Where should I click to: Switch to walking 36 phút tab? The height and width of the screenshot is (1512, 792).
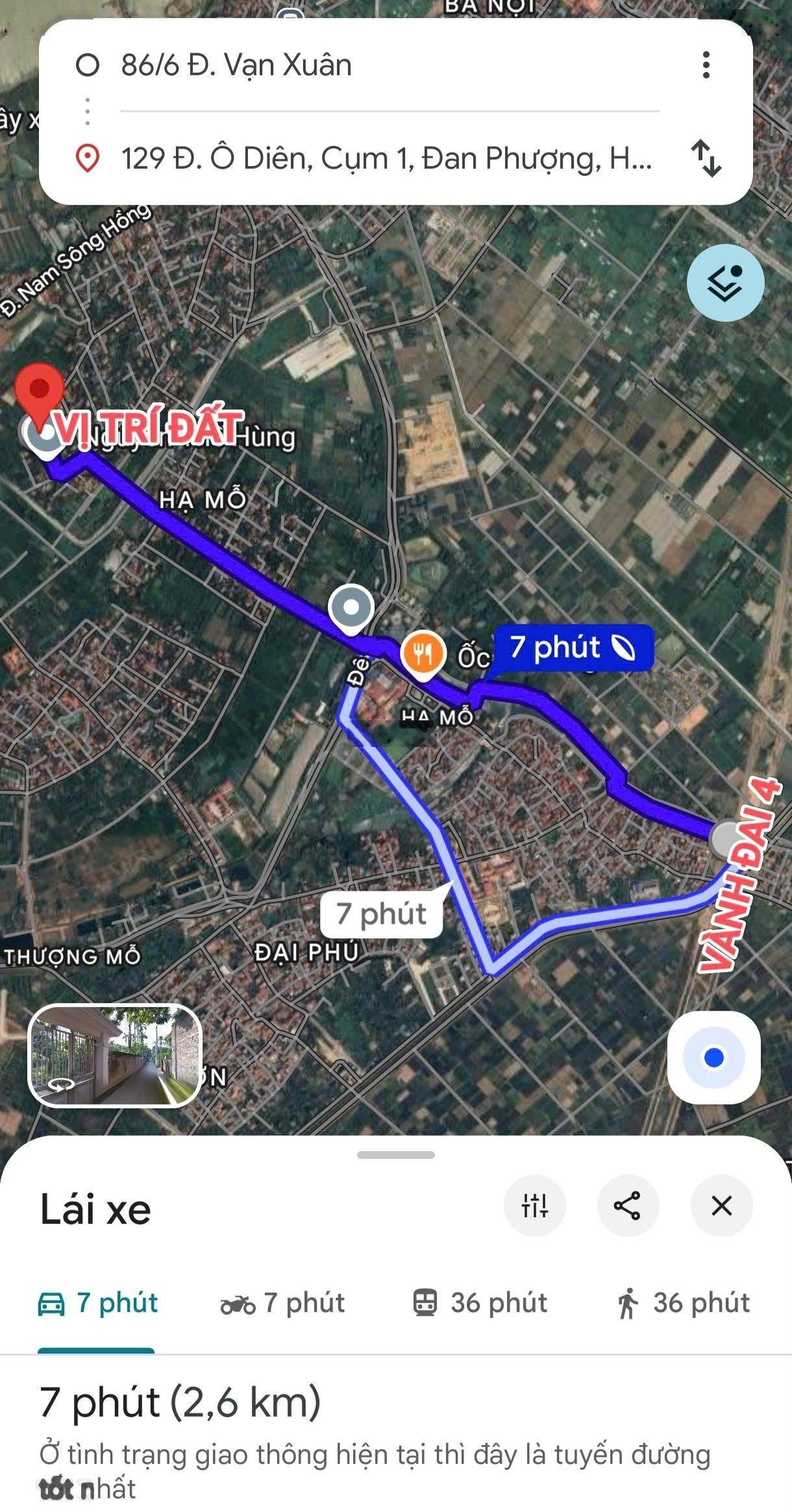tap(682, 1303)
